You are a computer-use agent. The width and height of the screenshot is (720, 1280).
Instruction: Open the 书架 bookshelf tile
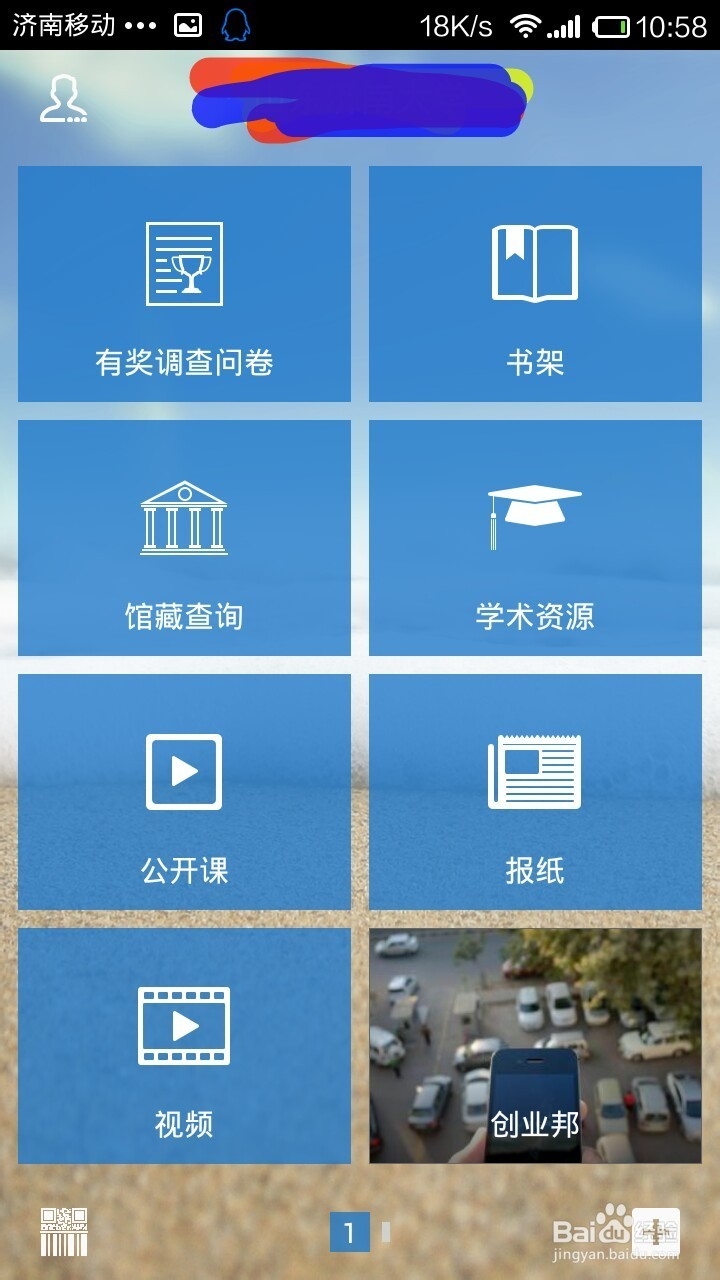point(535,284)
